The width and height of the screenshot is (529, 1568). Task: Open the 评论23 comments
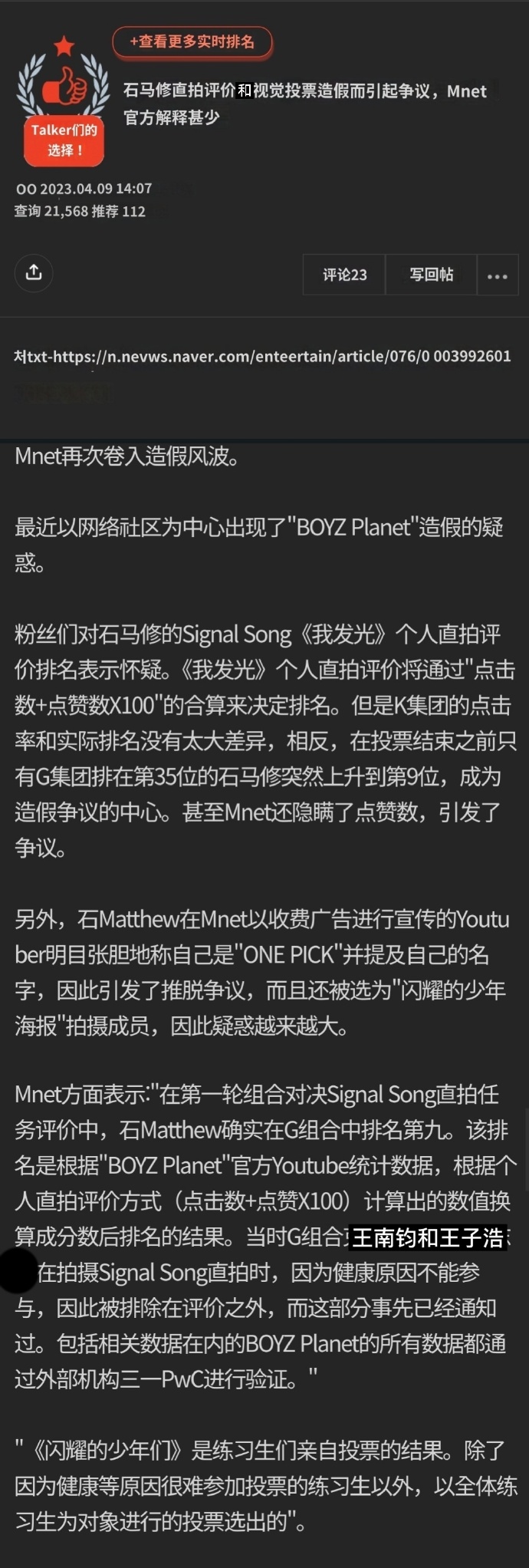pos(344,275)
